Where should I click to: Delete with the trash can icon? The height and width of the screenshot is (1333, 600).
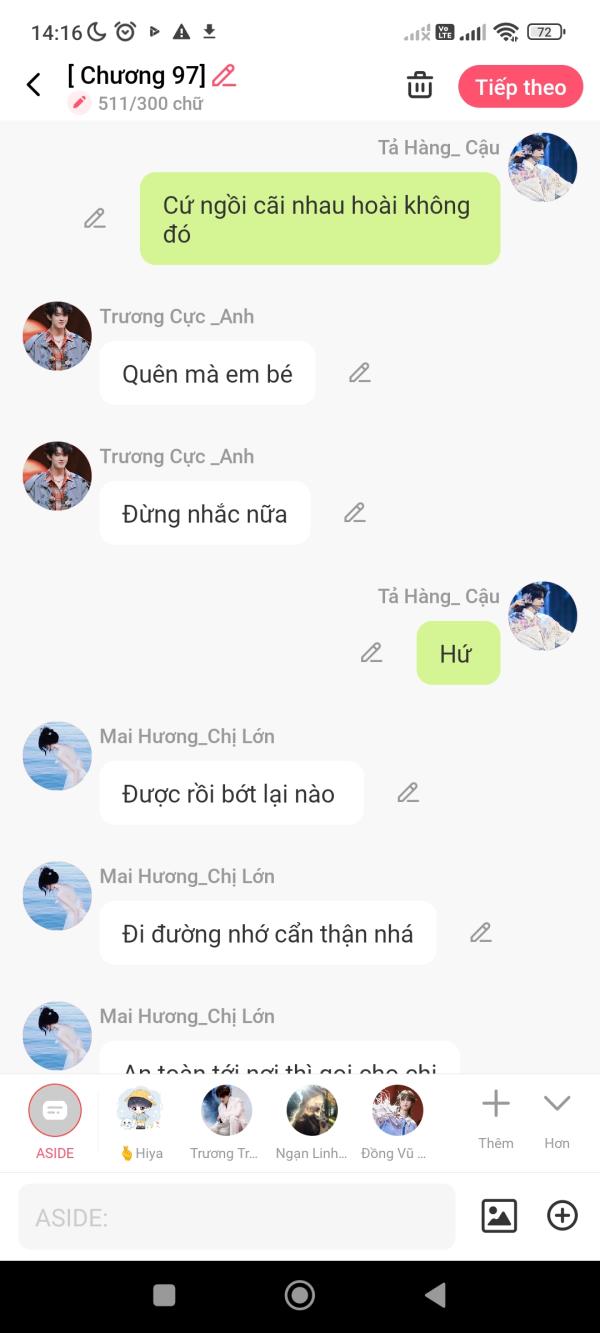[420, 86]
